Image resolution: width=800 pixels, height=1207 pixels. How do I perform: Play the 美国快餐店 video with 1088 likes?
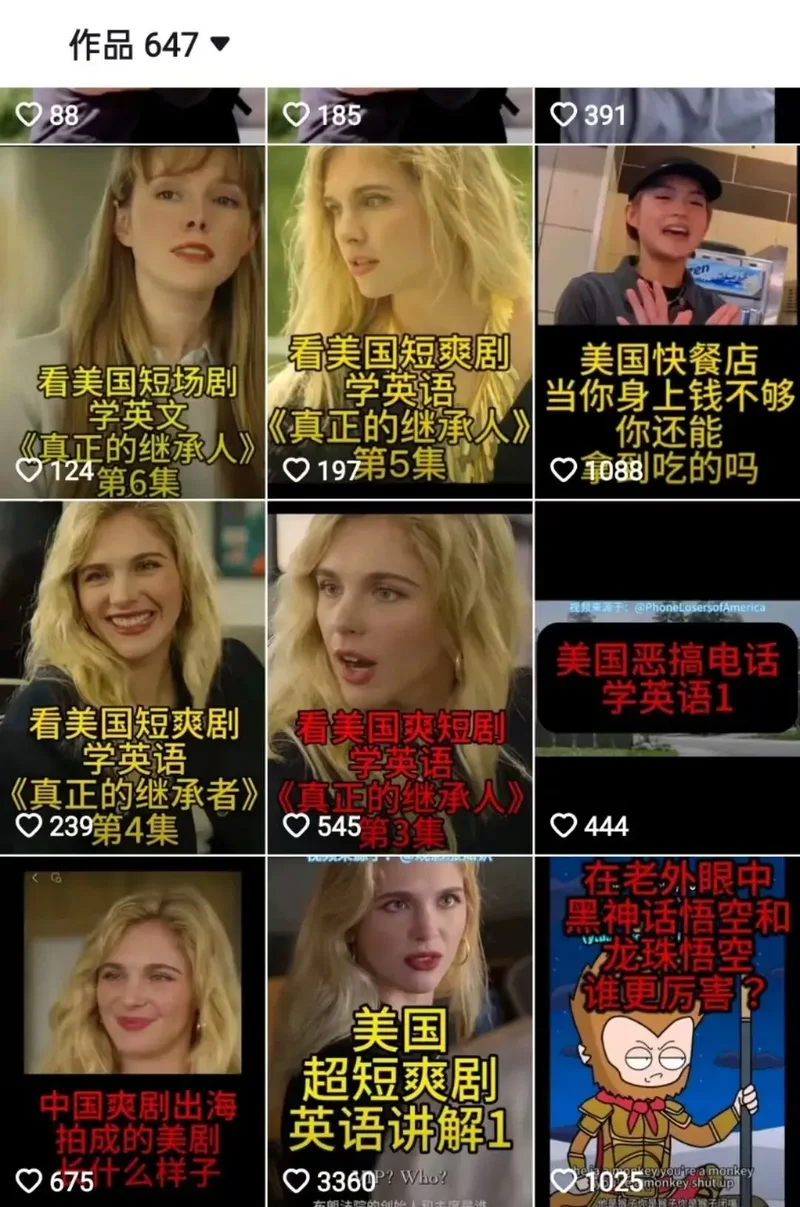667,320
